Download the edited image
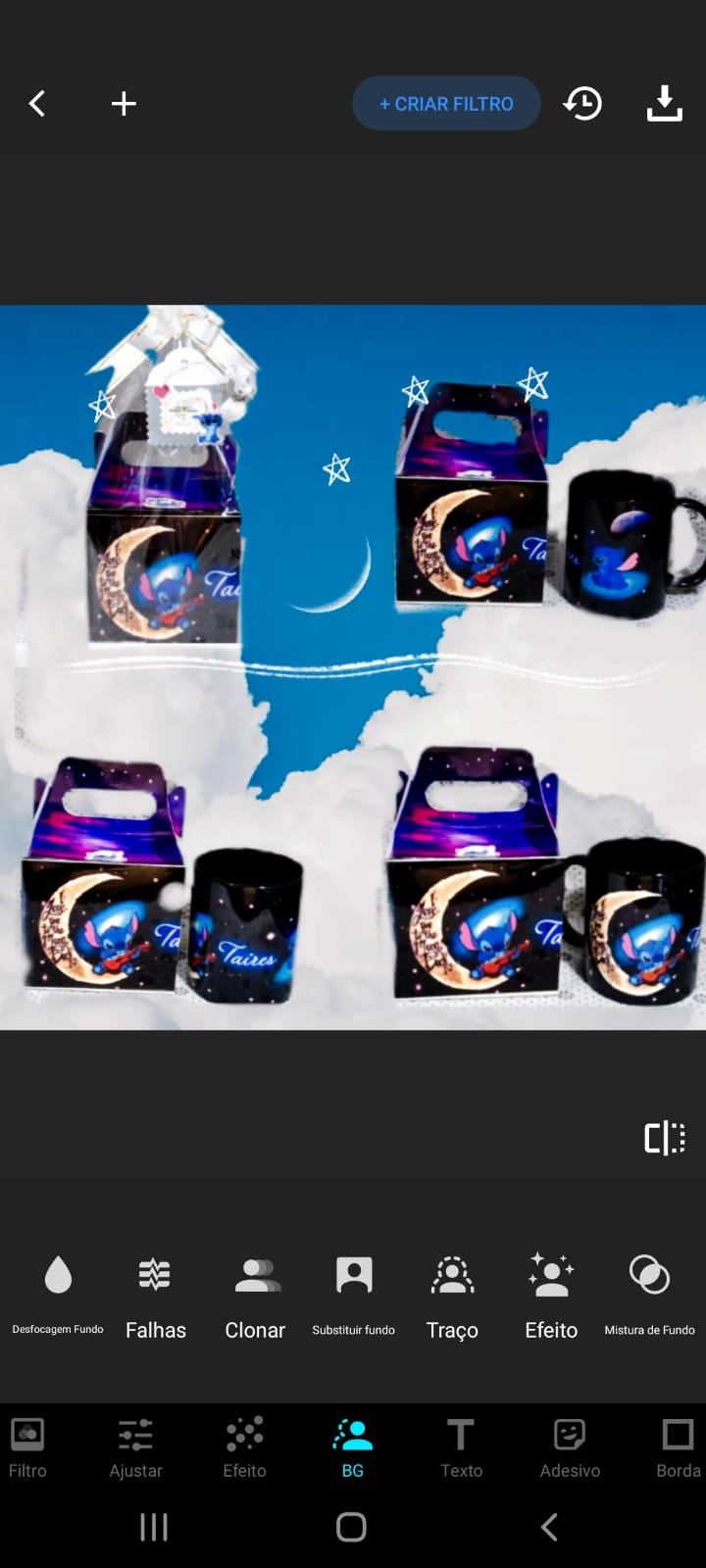 pos(664,104)
